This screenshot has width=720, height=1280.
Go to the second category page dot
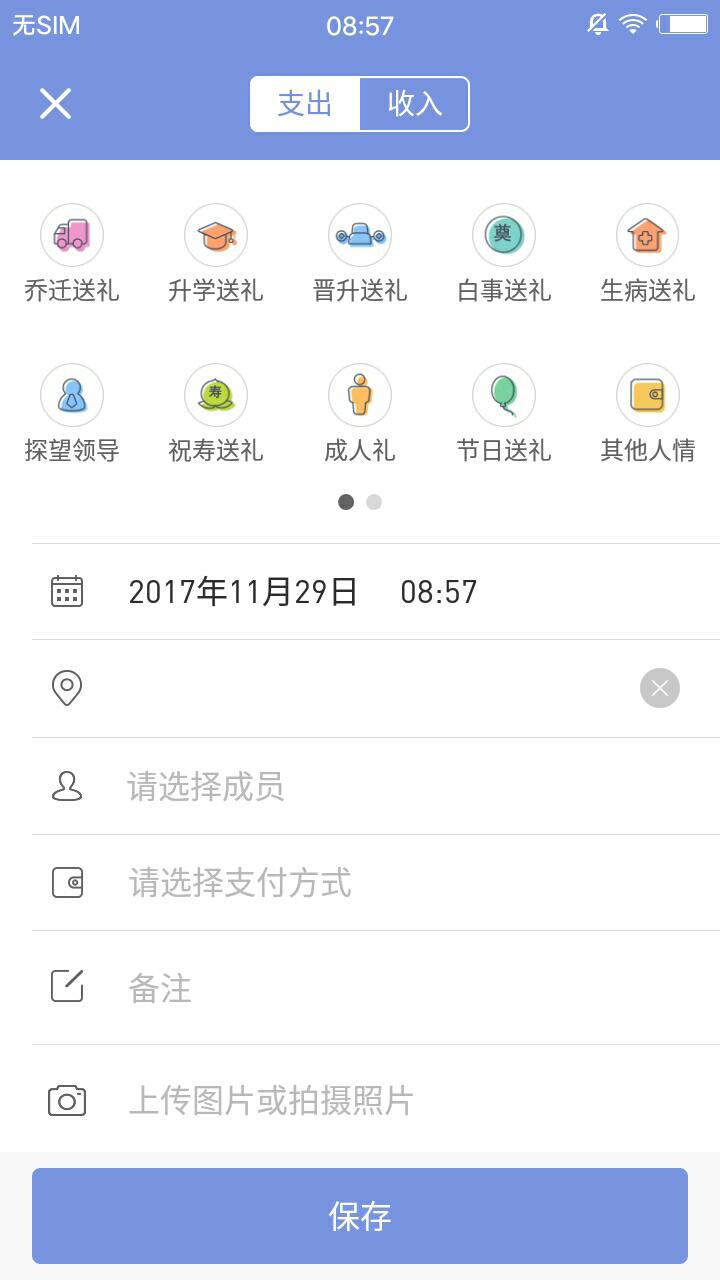pos(373,501)
